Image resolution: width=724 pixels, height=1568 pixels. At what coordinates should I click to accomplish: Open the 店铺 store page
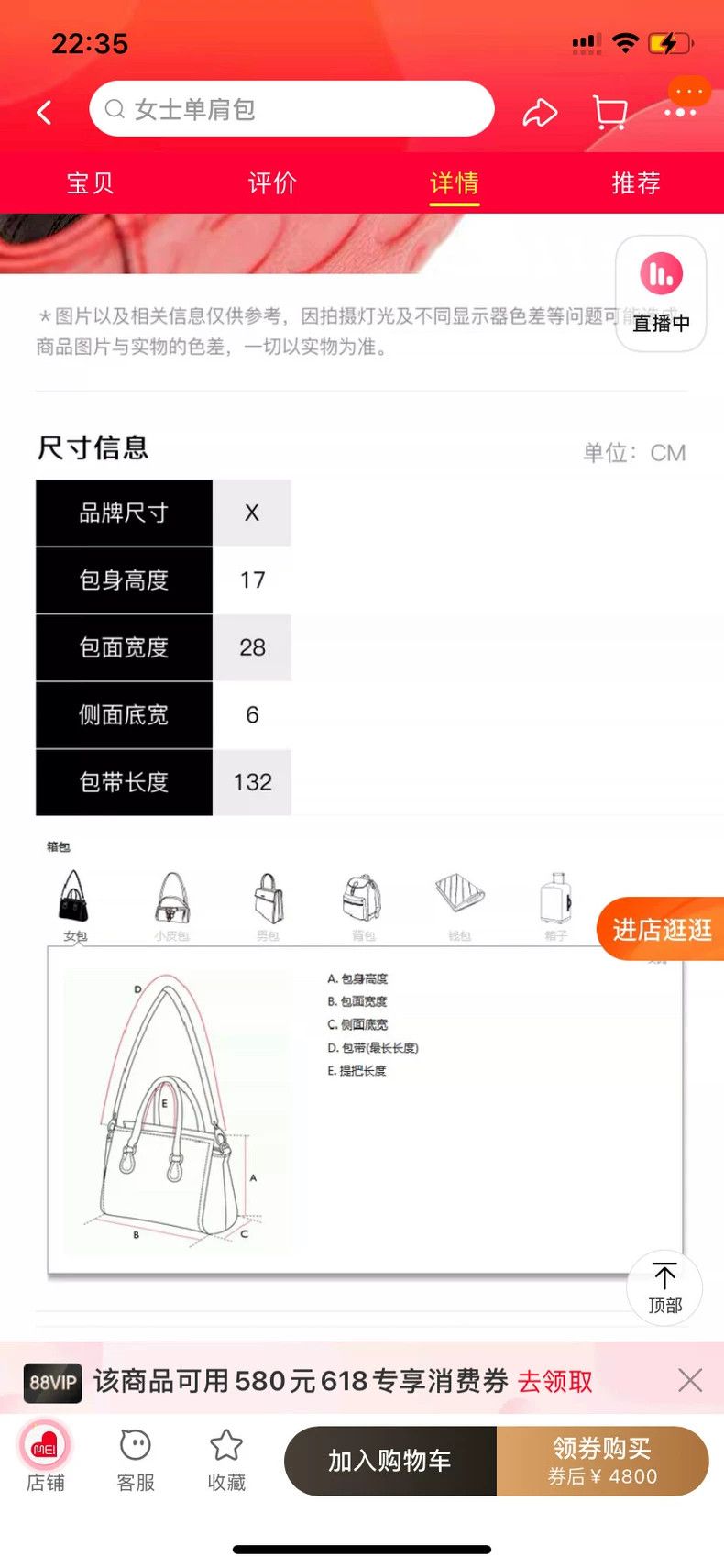coord(45,1457)
